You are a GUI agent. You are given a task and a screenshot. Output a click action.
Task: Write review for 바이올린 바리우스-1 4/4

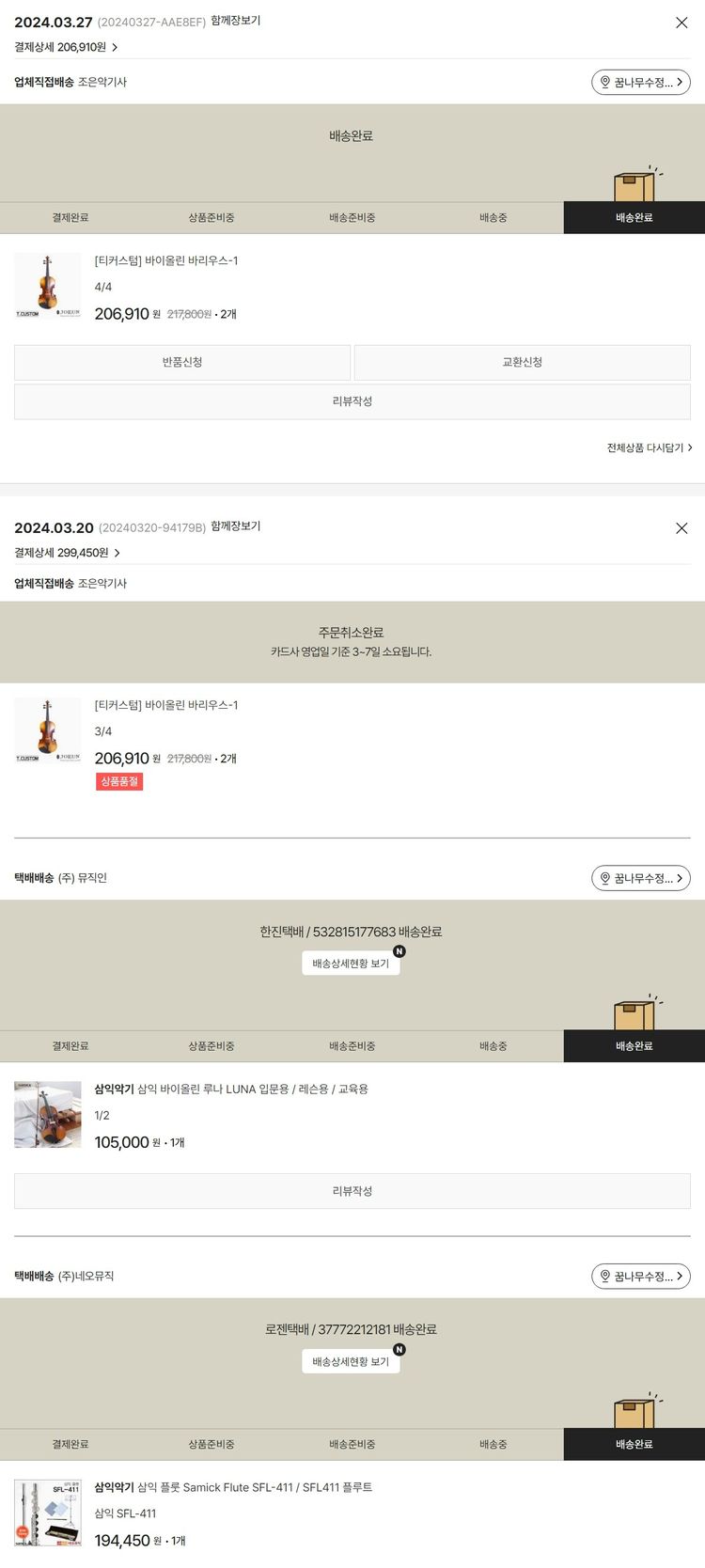pyautogui.click(x=352, y=401)
